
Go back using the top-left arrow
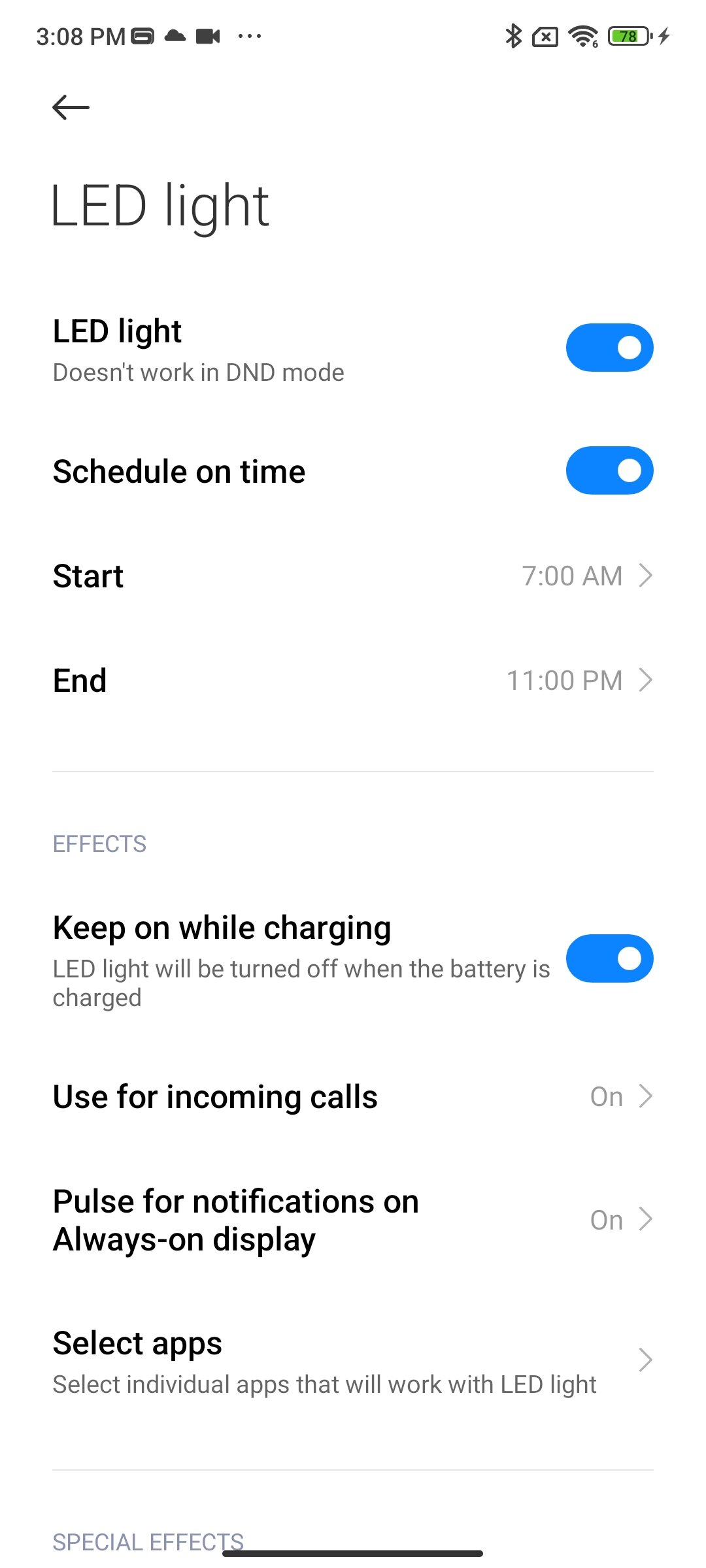(x=71, y=107)
